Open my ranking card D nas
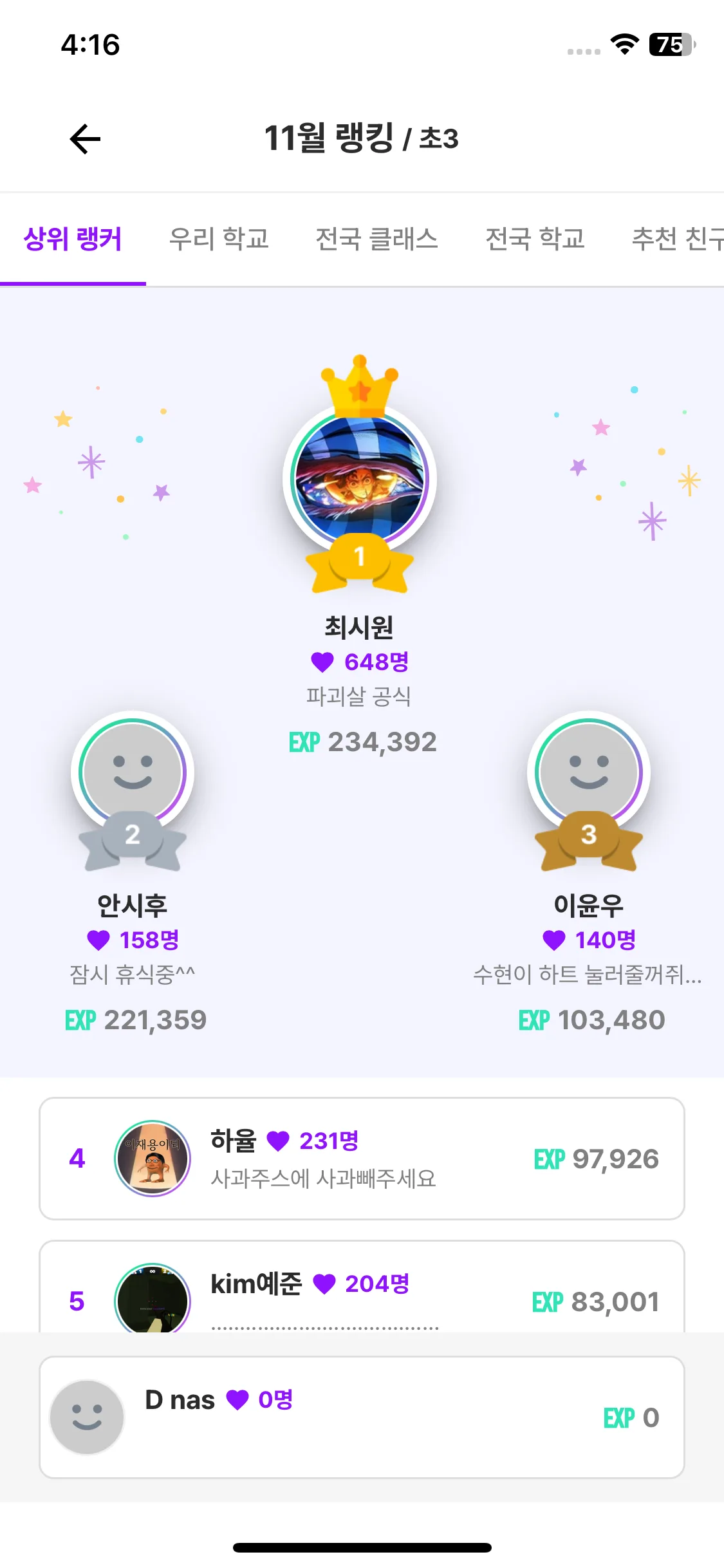Image resolution: width=724 pixels, height=1568 pixels. 362,1417
